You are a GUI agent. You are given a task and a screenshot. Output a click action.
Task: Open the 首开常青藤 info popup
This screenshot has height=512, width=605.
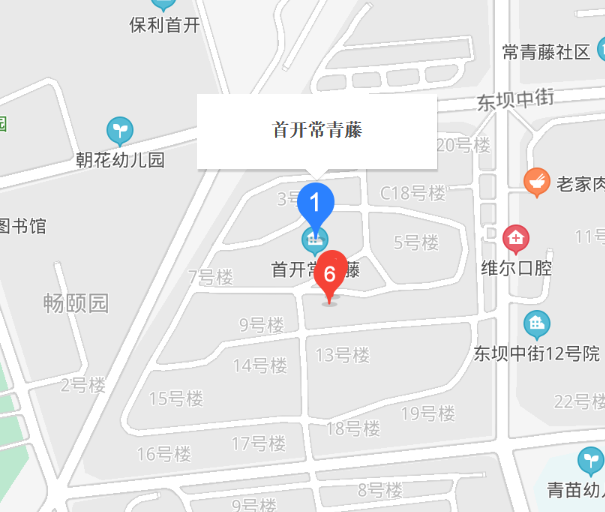click(317, 130)
